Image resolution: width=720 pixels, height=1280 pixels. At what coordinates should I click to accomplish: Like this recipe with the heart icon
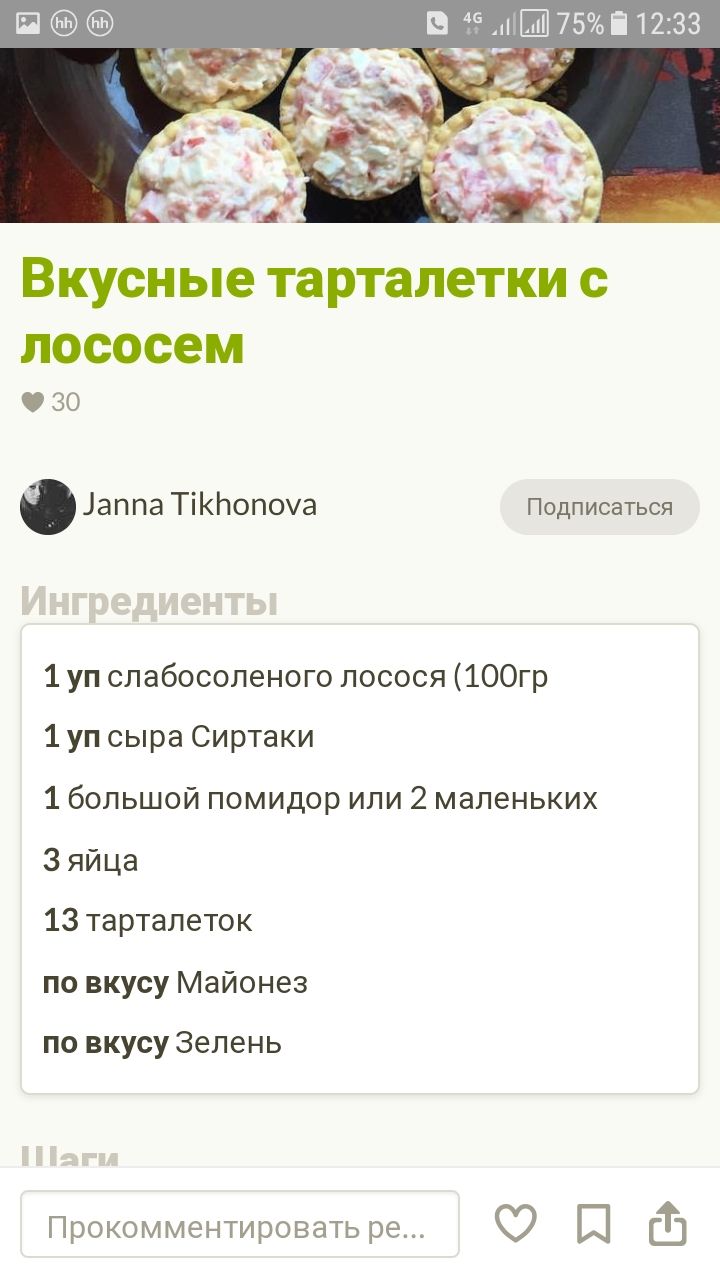516,1224
